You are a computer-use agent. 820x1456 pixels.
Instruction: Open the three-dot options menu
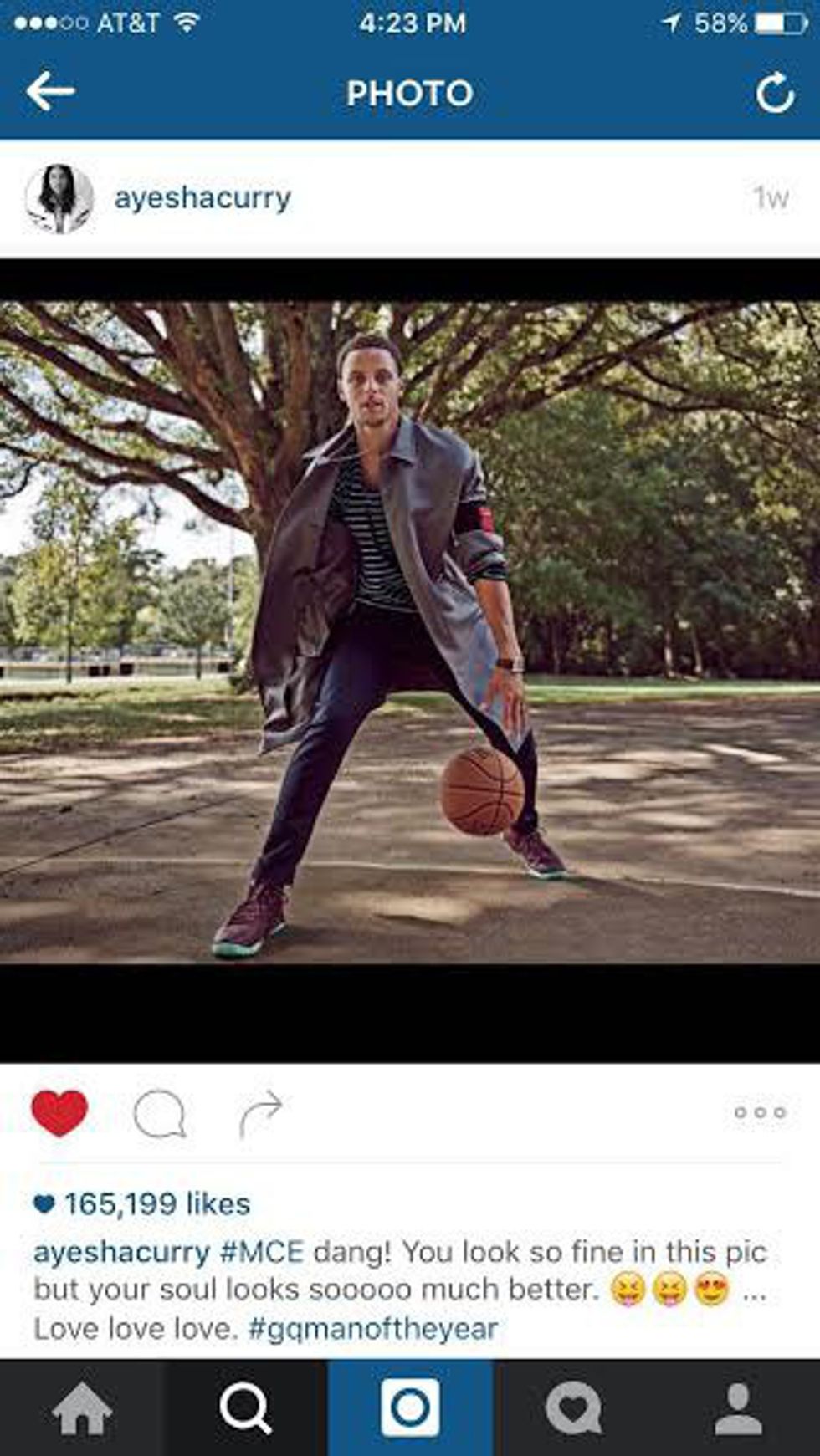[760, 1113]
